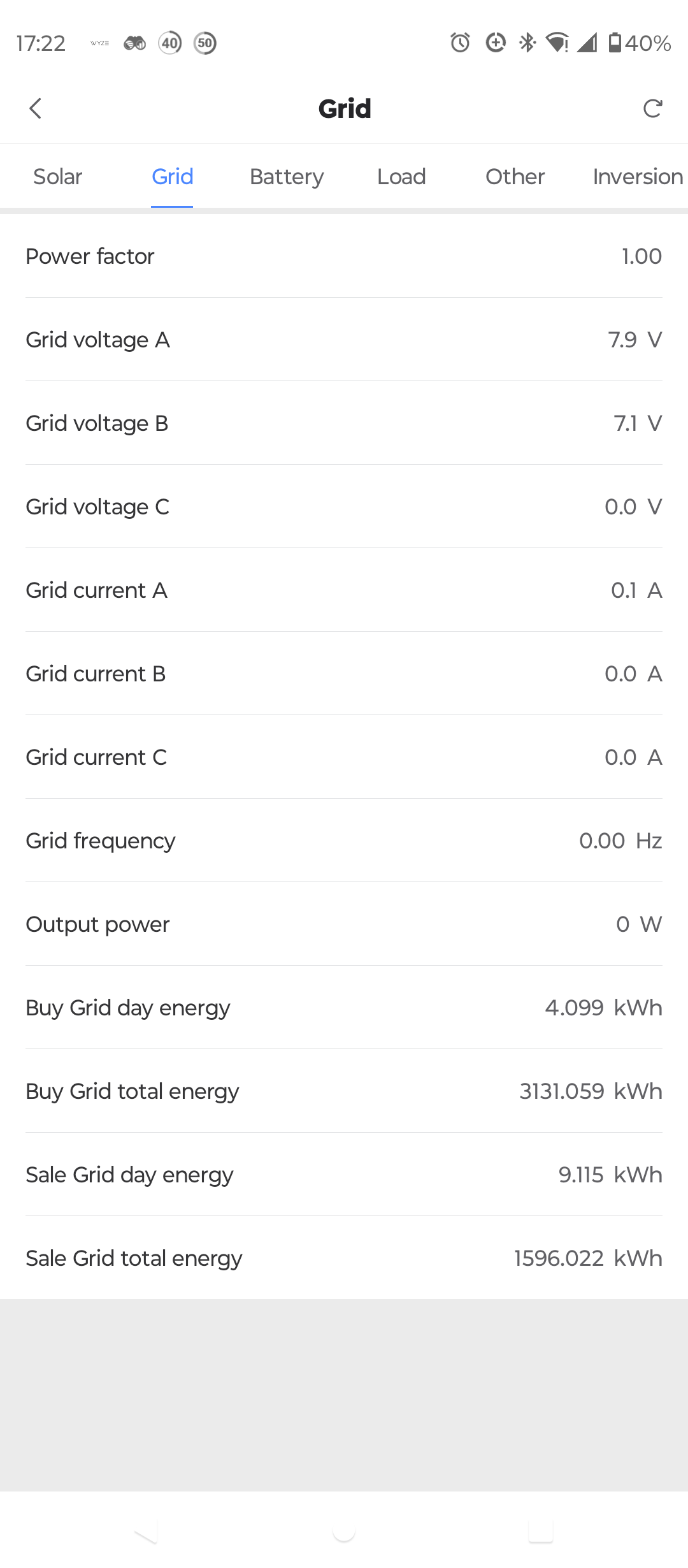Open recent apps from navigation bar

pos(540,1530)
